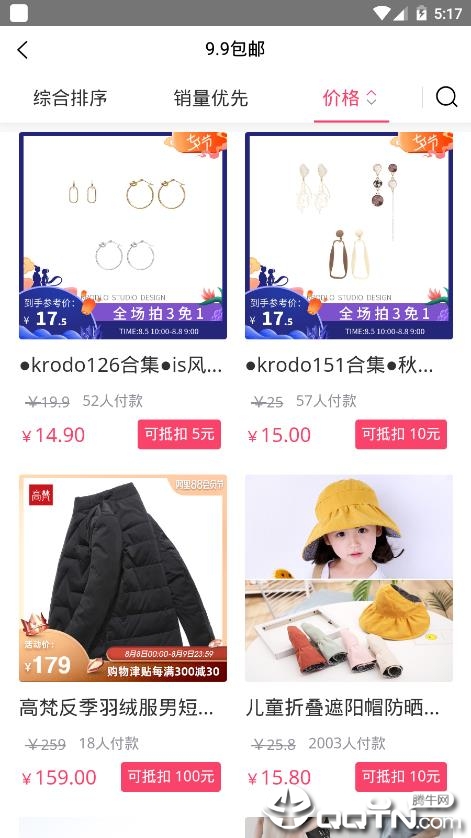Tap 可抵扣 10元 under the krodo151 item

point(401,434)
